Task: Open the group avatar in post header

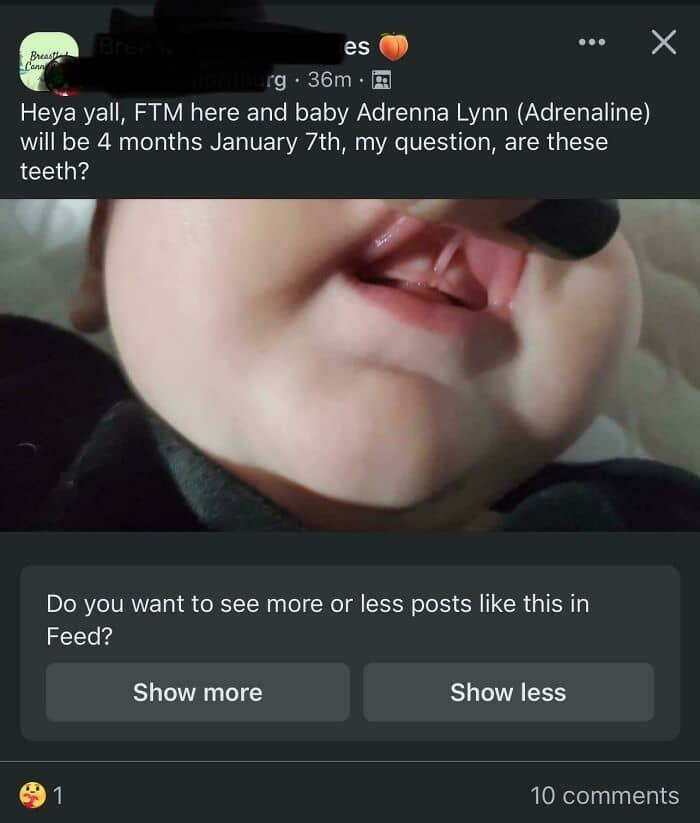Action: click(x=48, y=62)
